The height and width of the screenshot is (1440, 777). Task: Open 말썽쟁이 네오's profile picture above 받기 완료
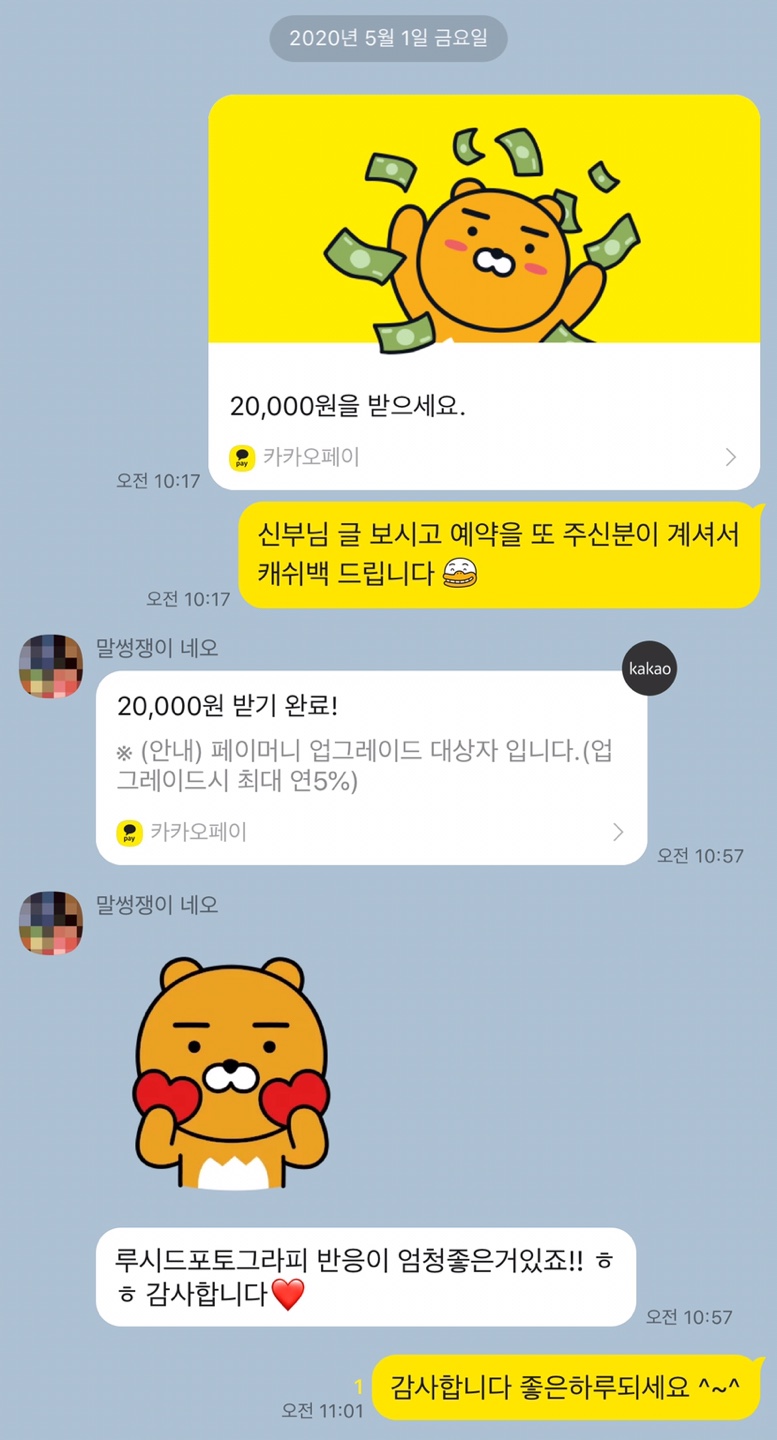pyautogui.click(x=51, y=666)
